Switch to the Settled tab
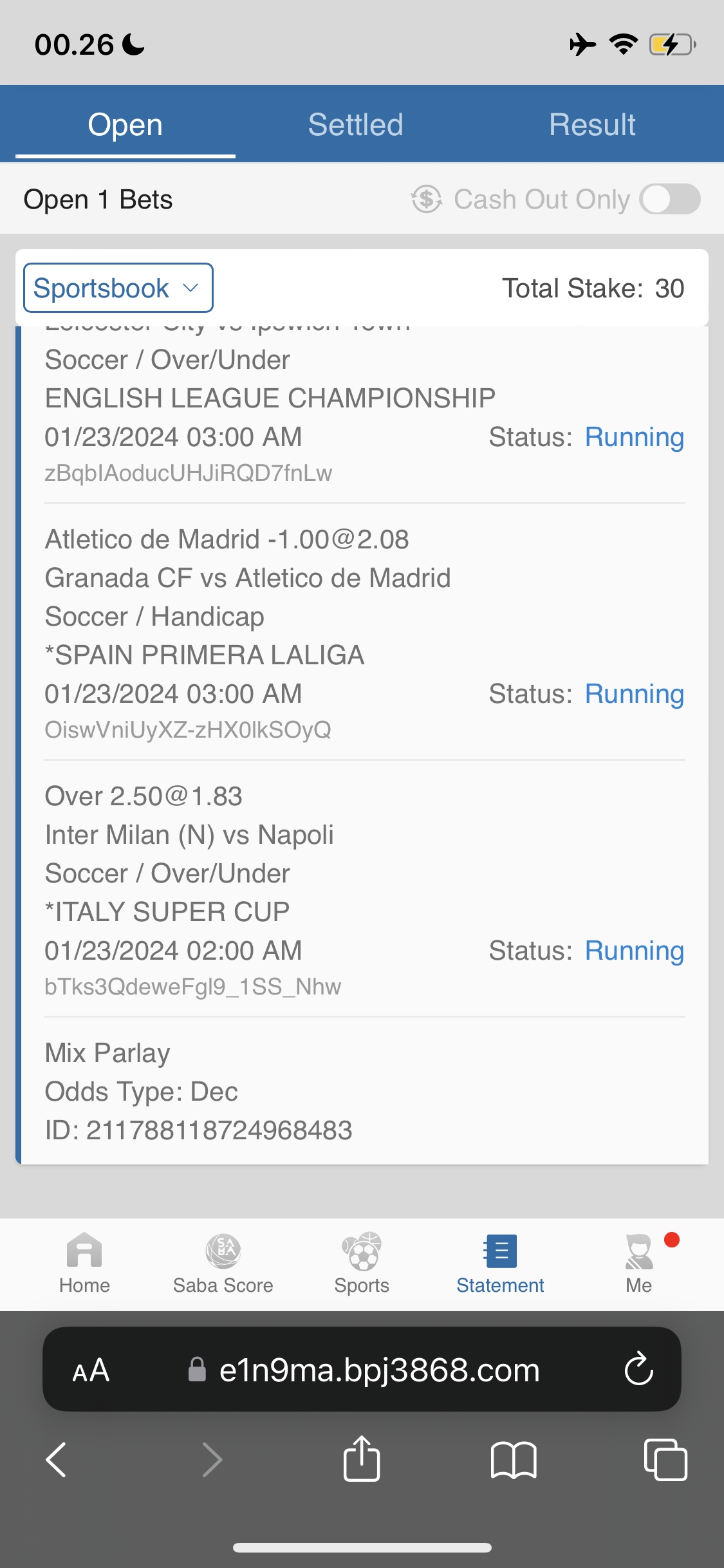 (355, 125)
